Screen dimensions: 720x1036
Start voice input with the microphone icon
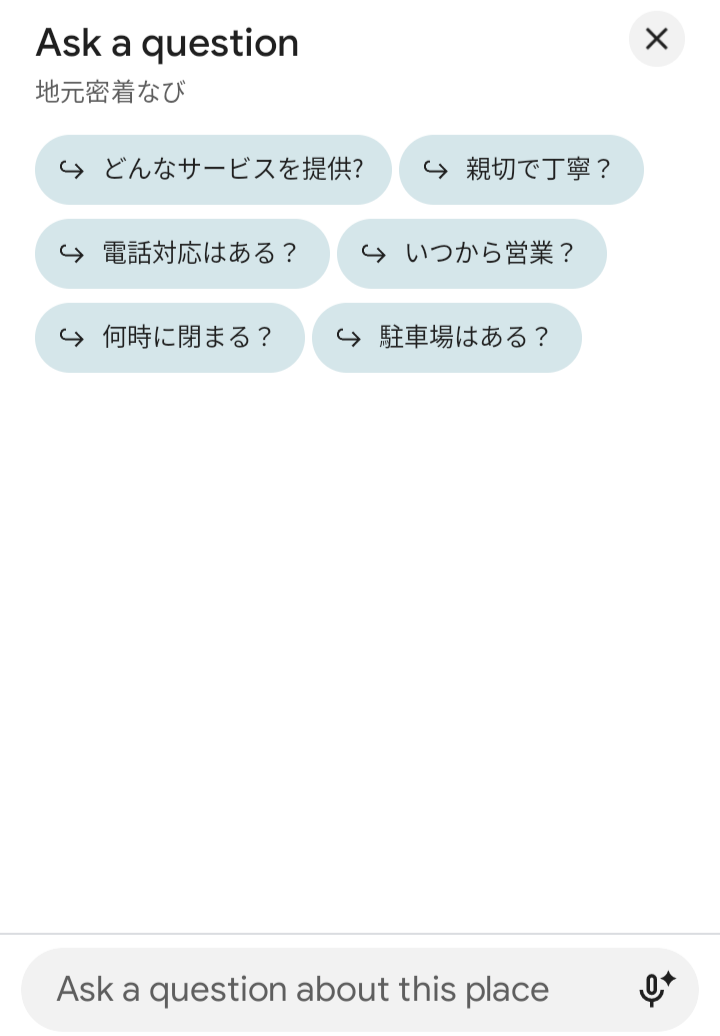coord(656,990)
